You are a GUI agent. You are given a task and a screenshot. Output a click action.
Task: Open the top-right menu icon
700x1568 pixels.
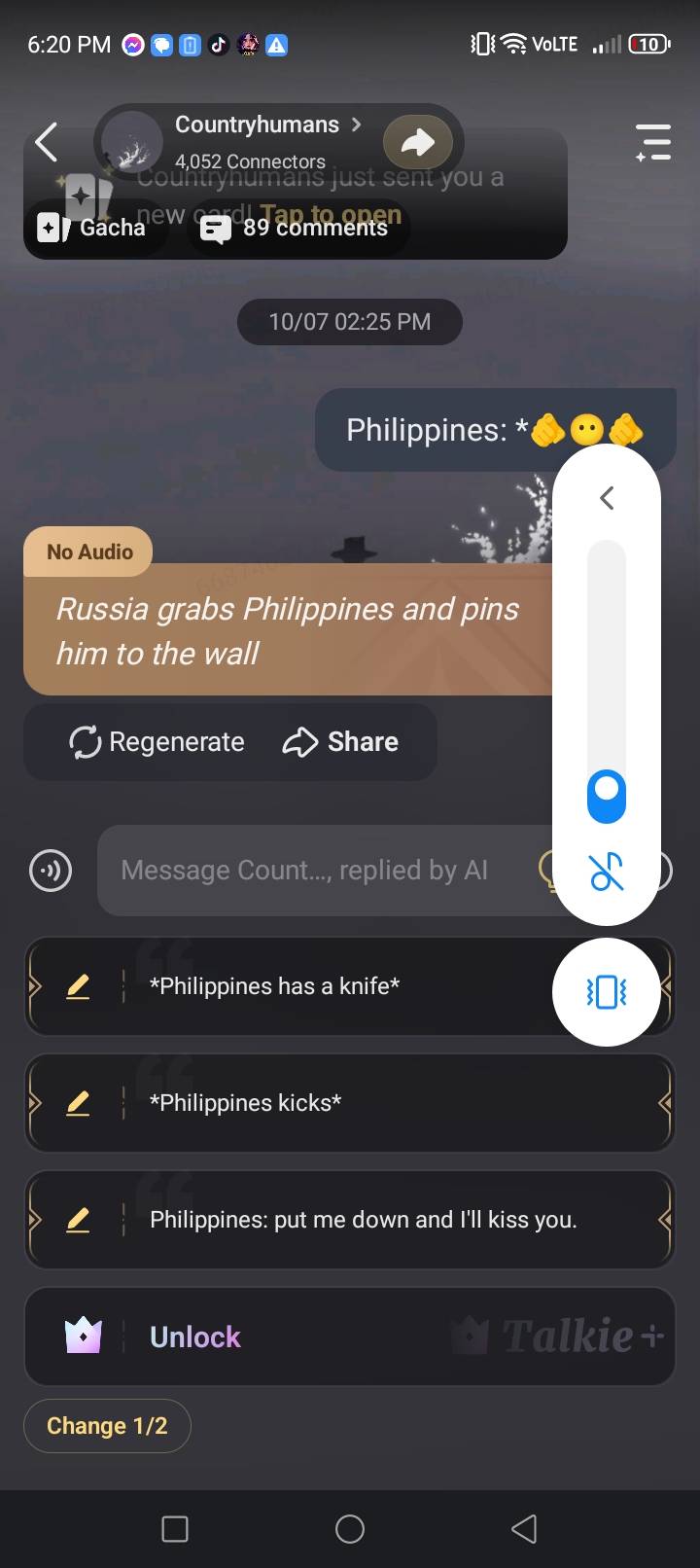pos(653,143)
